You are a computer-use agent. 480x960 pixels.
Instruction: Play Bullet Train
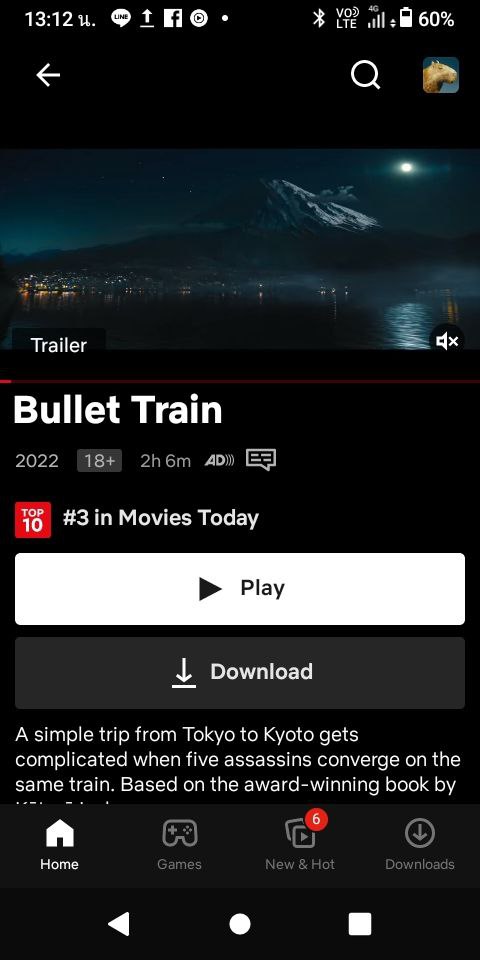point(240,588)
